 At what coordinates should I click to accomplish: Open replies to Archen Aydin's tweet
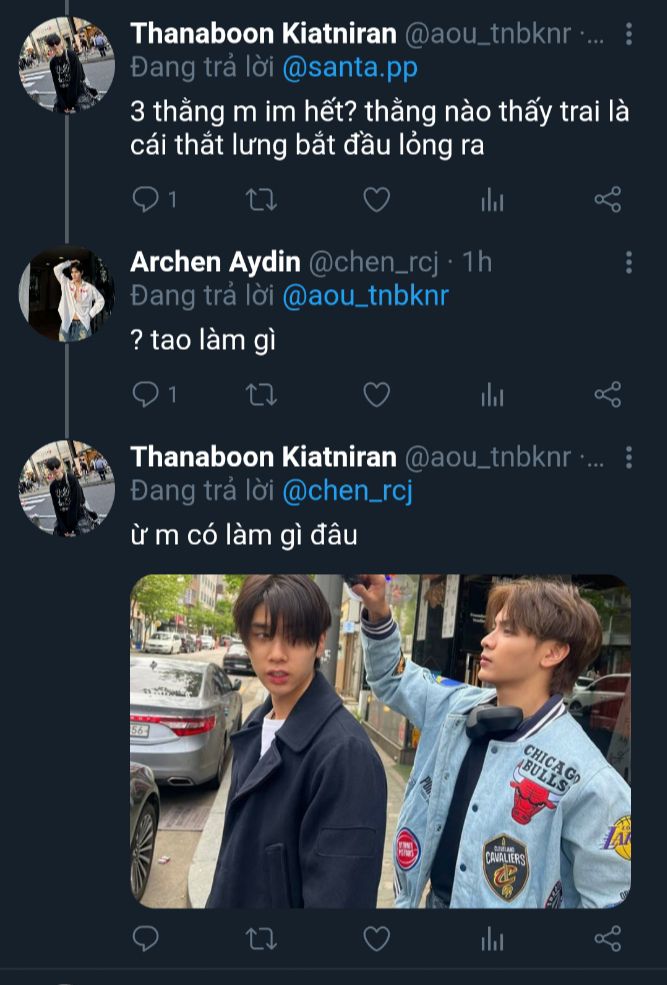146,395
